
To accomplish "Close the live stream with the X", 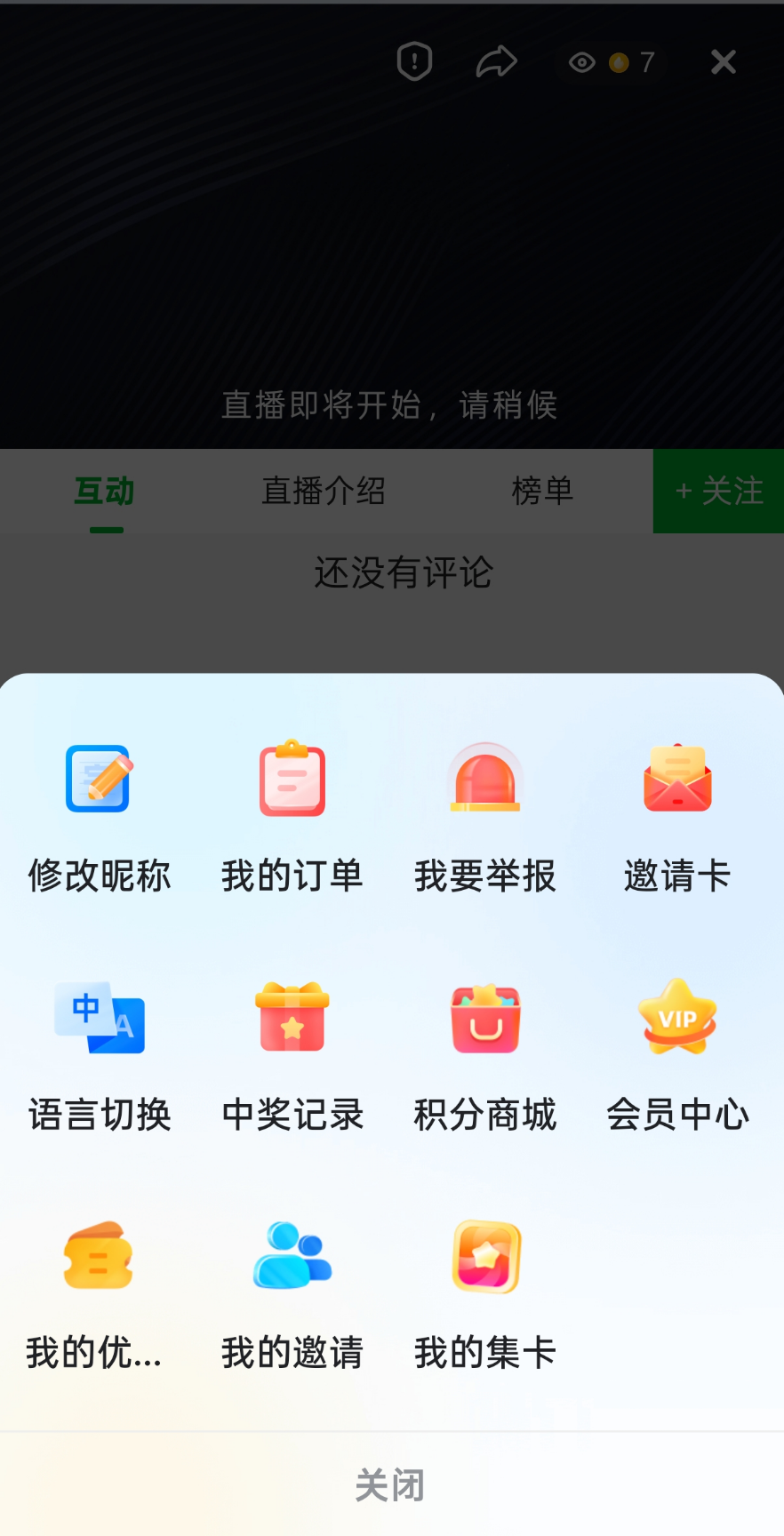I will (723, 61).
